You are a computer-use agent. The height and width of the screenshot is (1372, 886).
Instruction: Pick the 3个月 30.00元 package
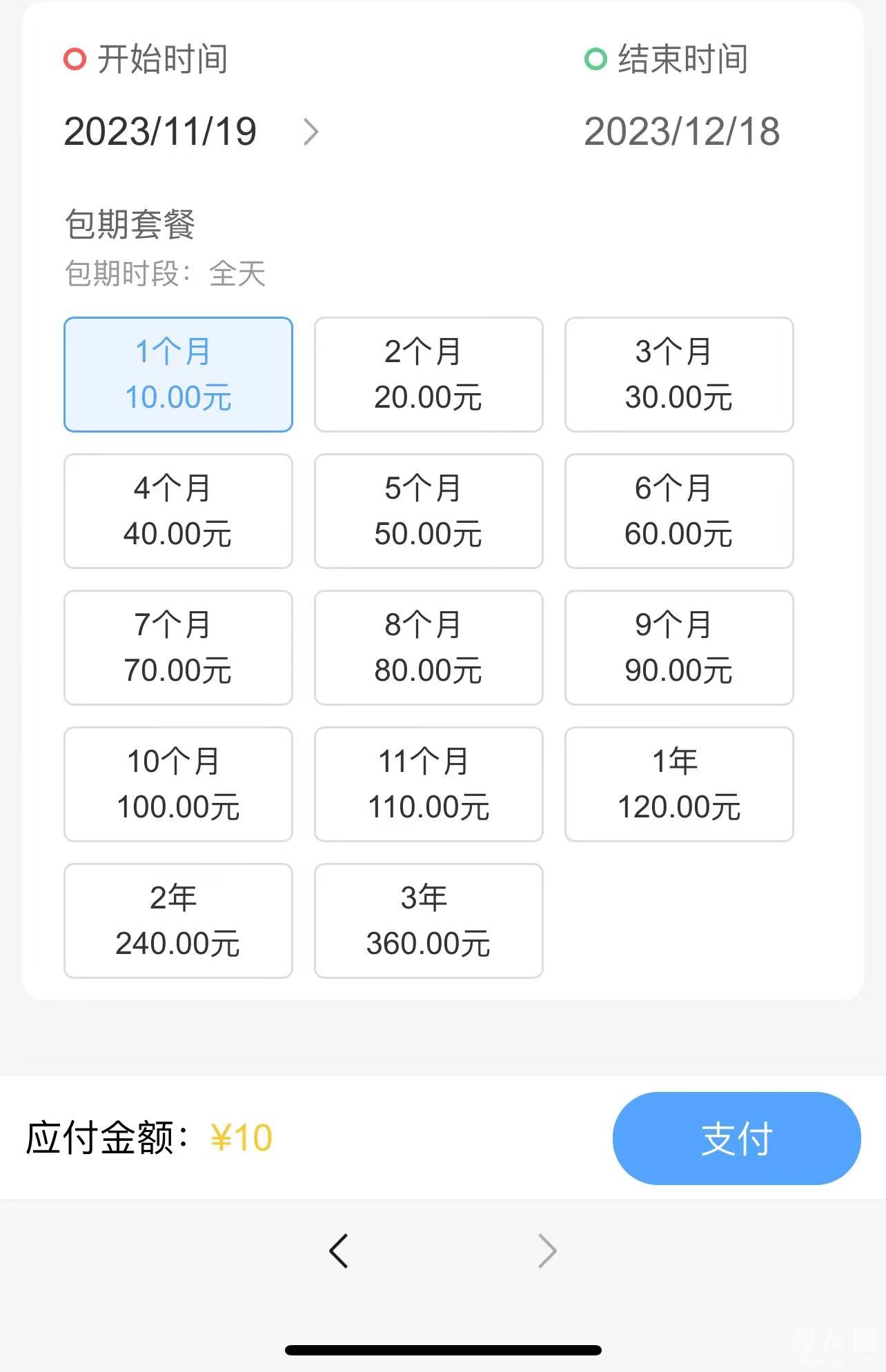[679, 375]
